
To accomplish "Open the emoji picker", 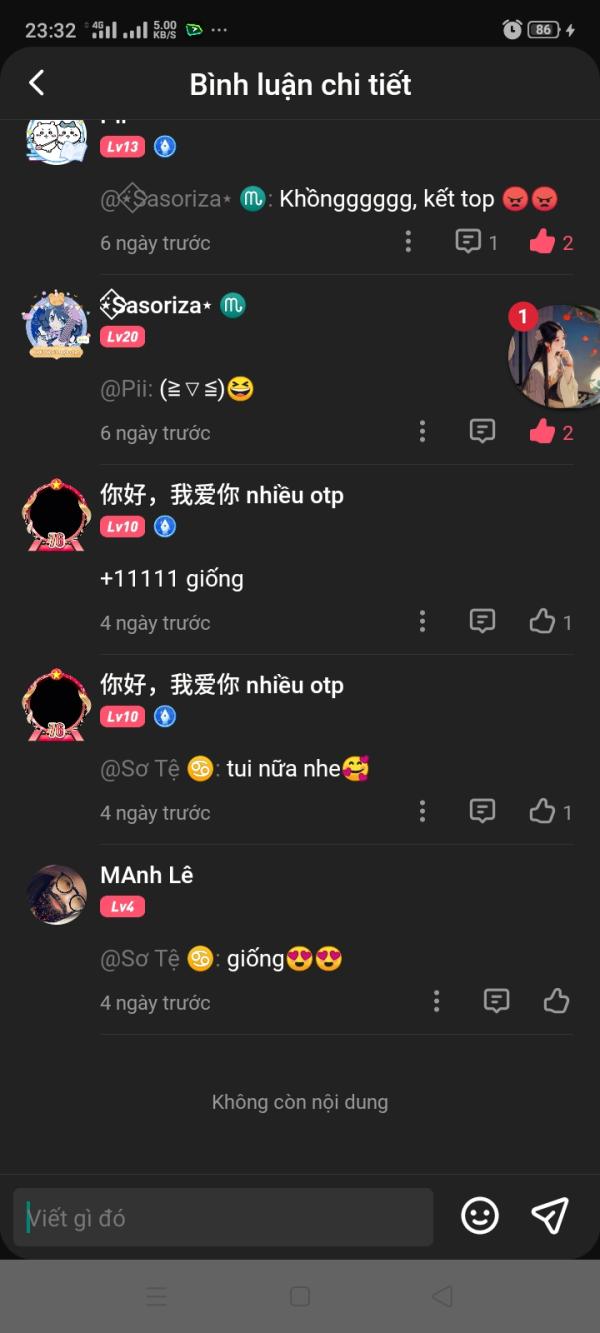I will tap(480, 1216).
